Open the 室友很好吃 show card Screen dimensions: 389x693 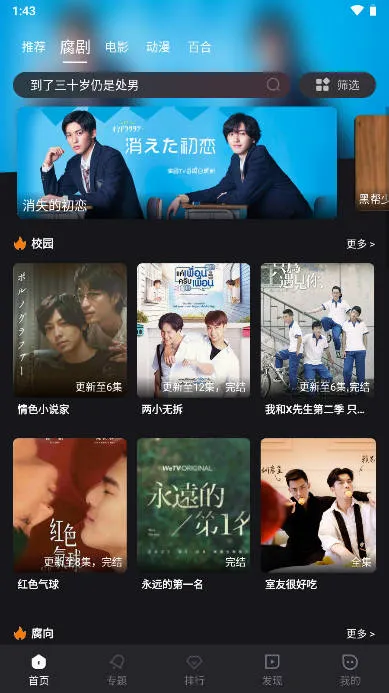pos(318,515)
